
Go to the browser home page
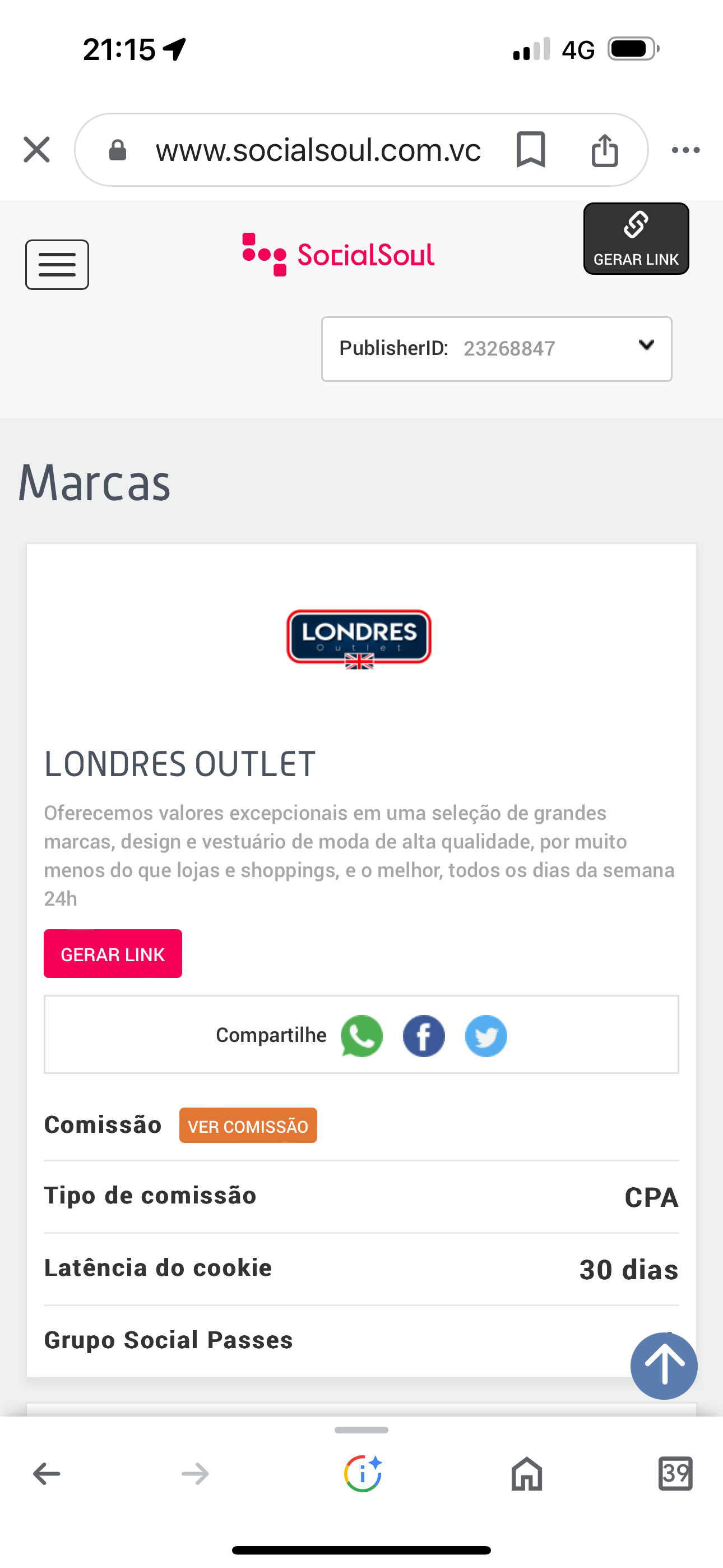coord(526,1474)
